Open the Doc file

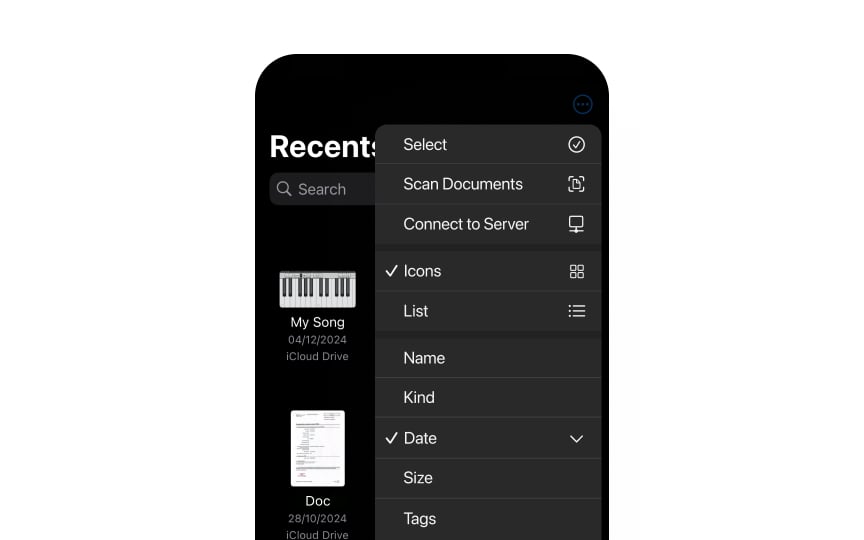click(x=317, y=448)
